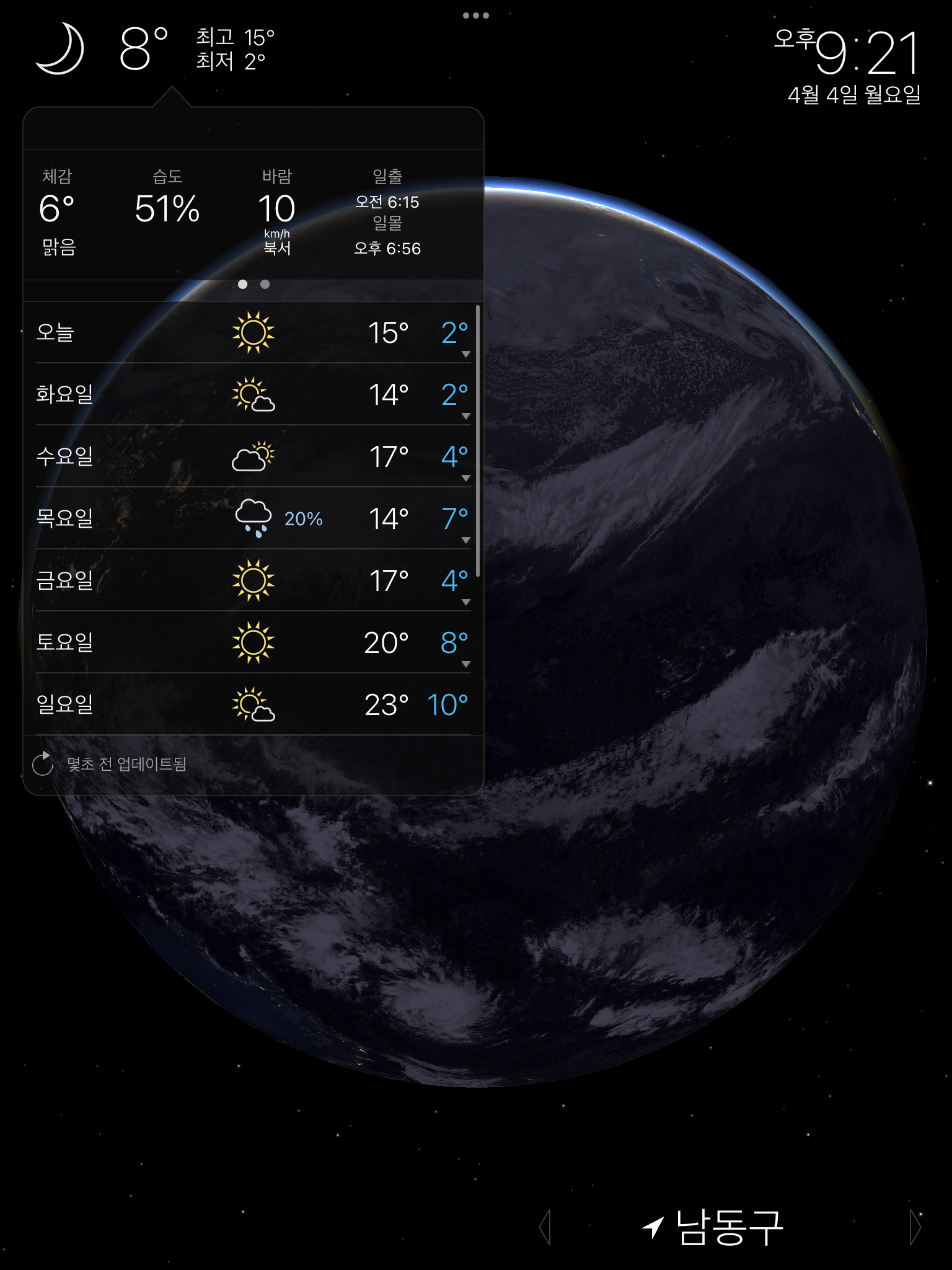Go to the next location
This screenshot has height=1270, width=952.
[915, 1227]
